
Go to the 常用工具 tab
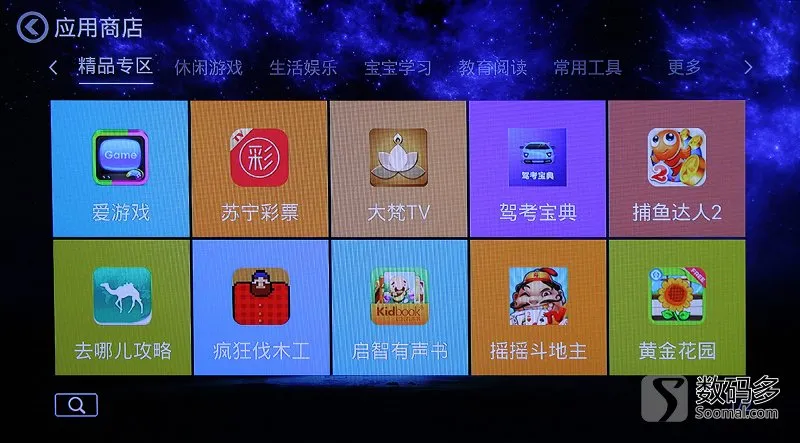pos(588,68)
